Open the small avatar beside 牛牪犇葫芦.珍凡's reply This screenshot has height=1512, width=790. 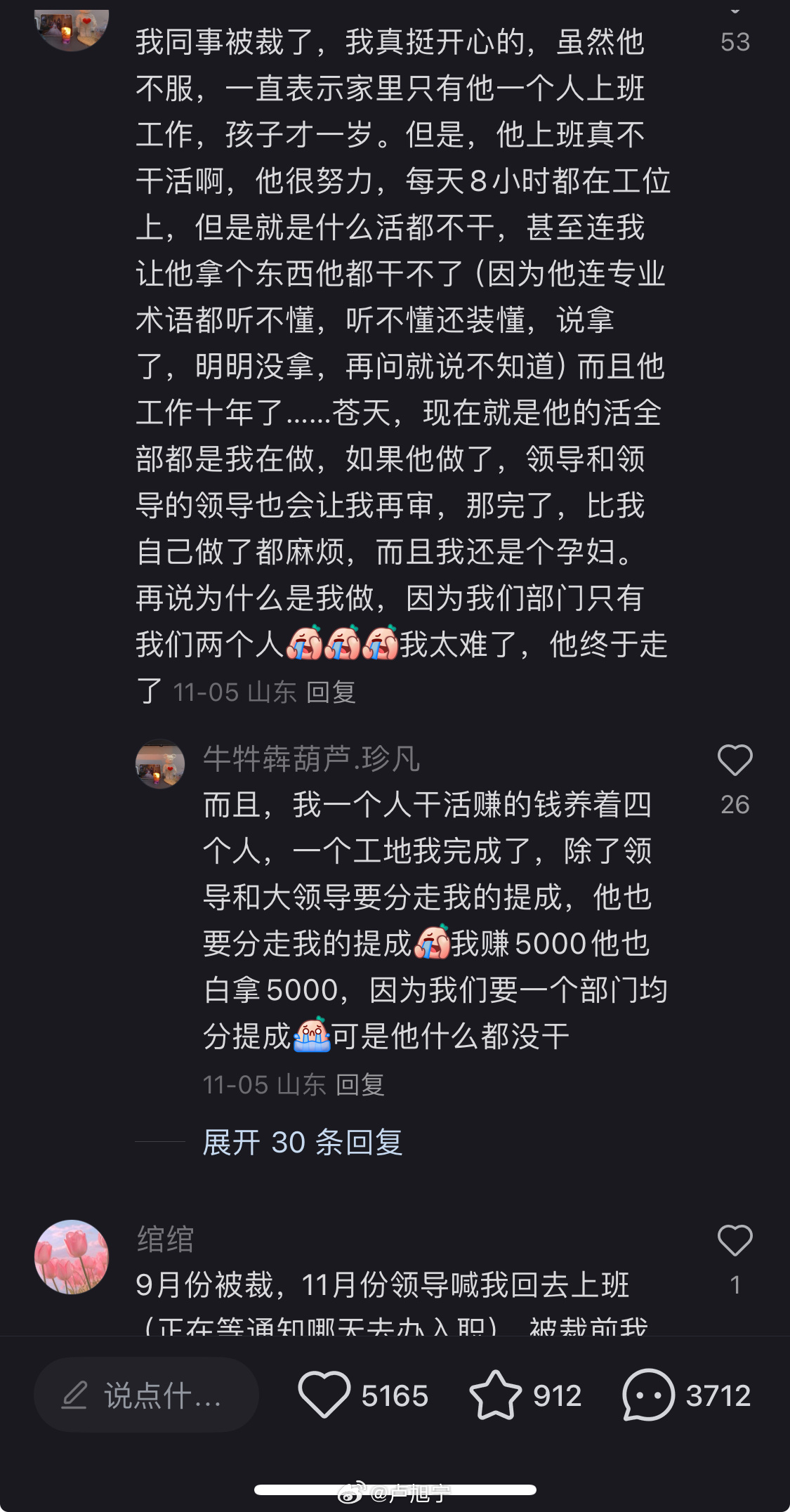(160, 763)
